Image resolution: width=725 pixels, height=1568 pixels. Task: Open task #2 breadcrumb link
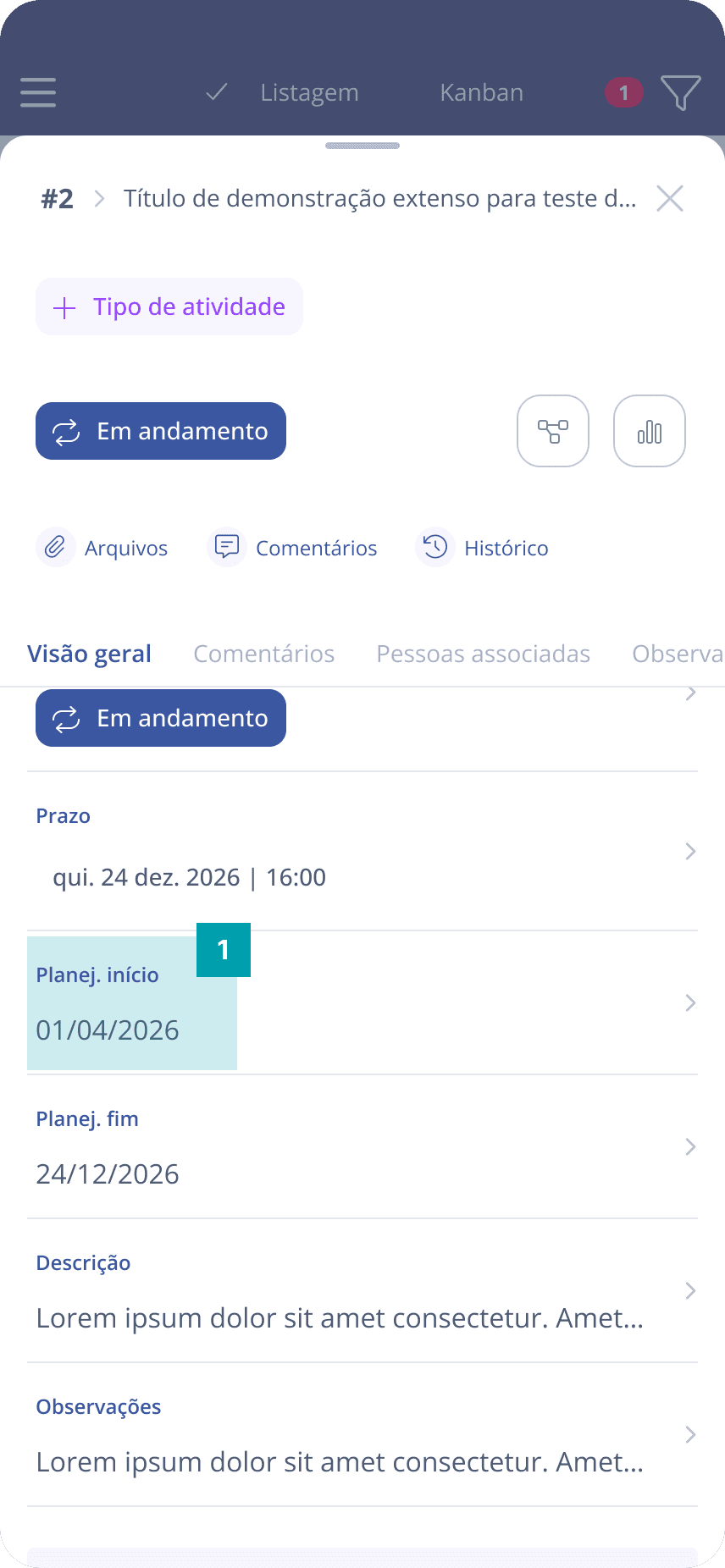(57, 198)
